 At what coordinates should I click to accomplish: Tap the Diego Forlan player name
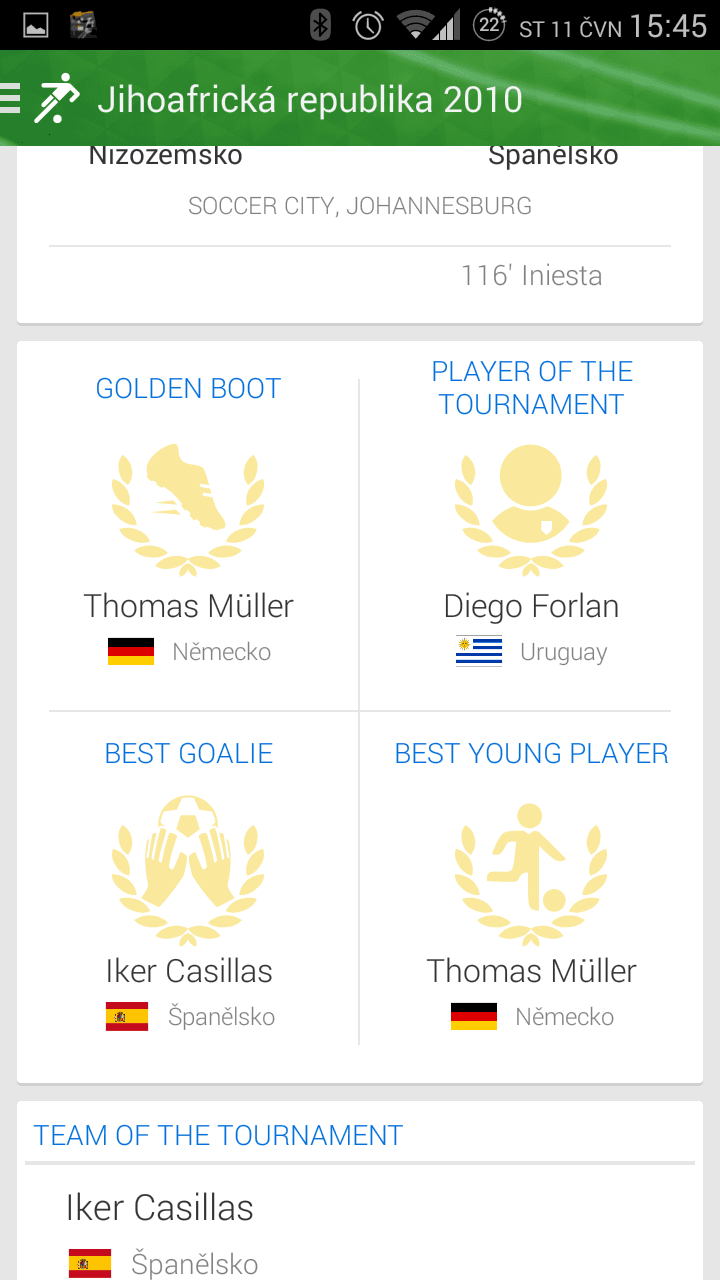531,605
